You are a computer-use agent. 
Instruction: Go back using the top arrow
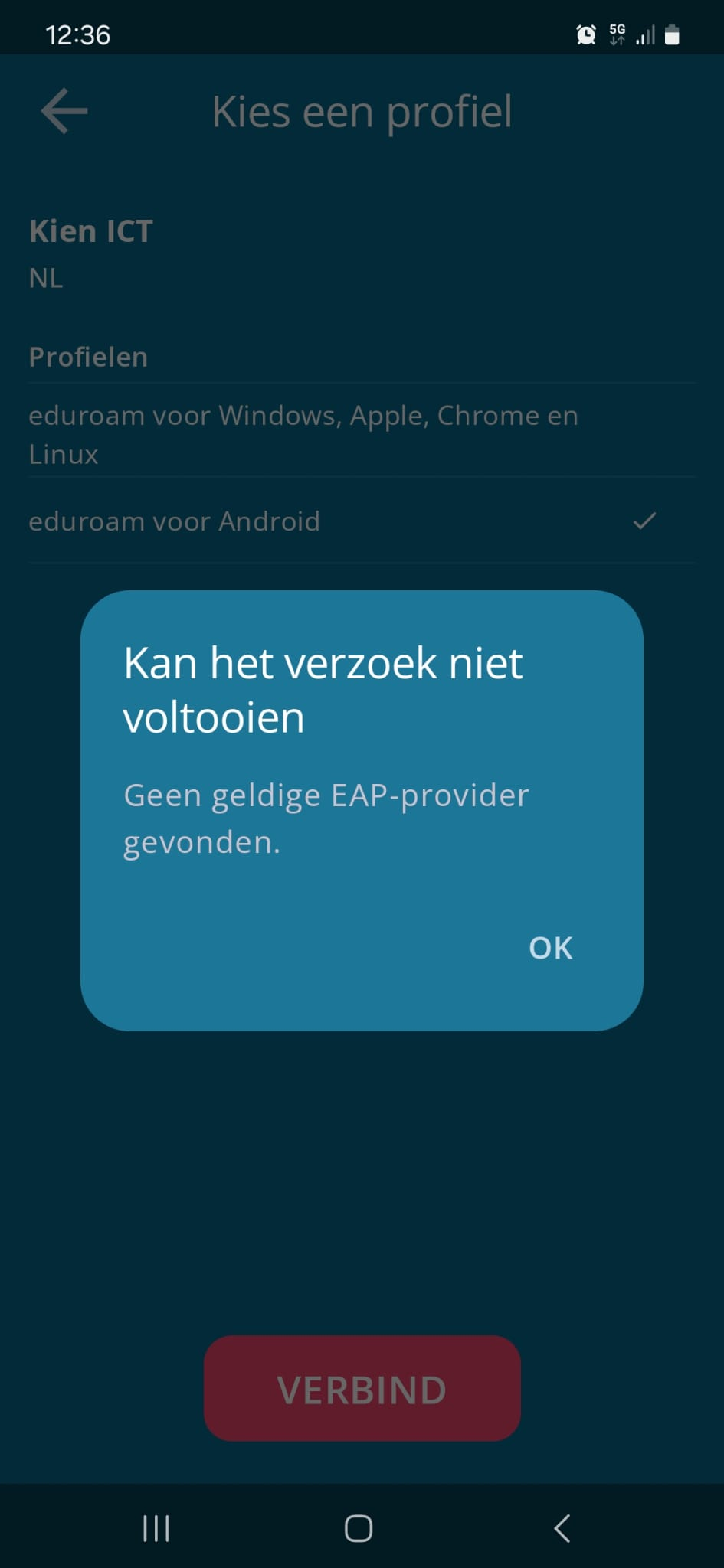coord(64,111)
